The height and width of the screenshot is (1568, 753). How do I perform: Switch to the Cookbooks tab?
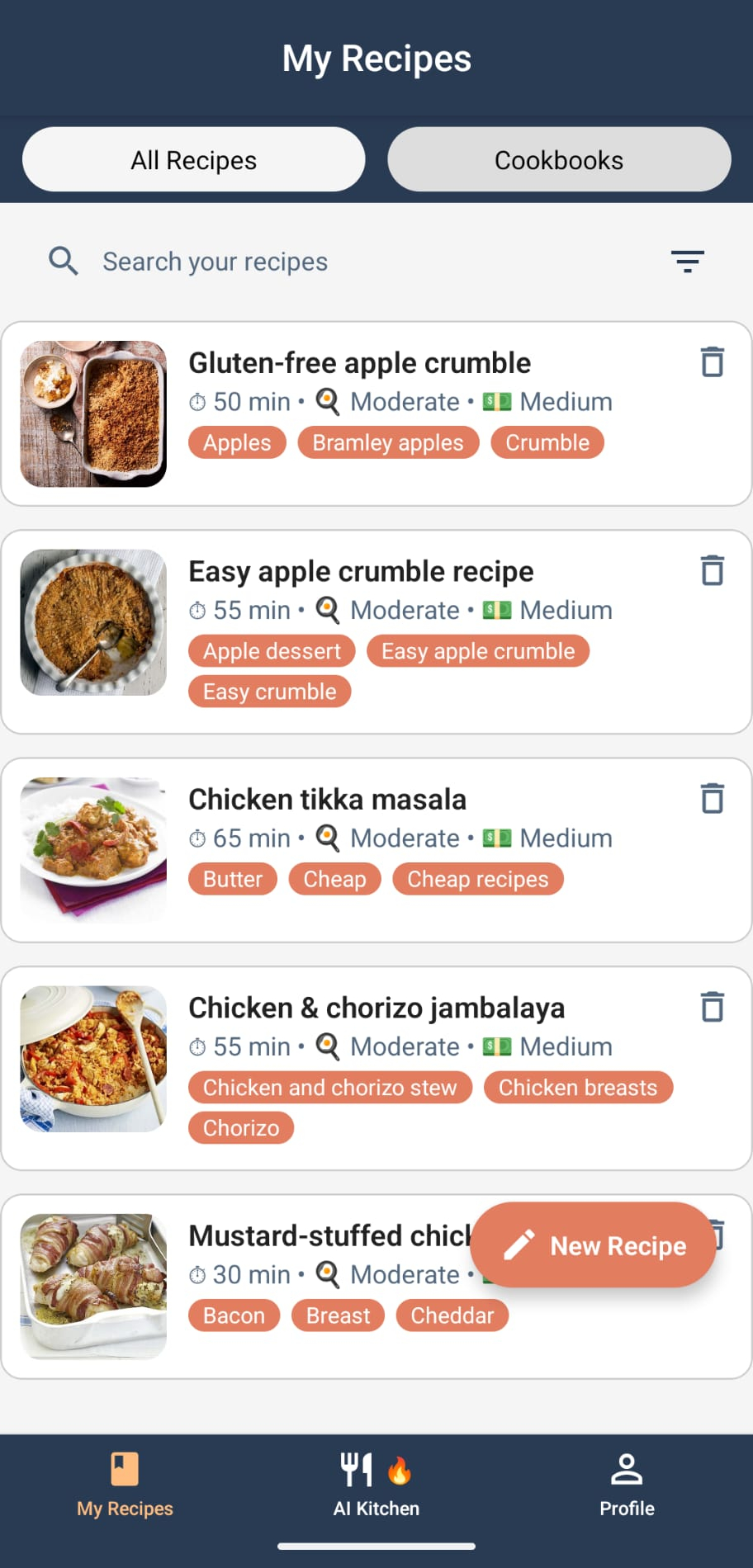tap(559, 159)
